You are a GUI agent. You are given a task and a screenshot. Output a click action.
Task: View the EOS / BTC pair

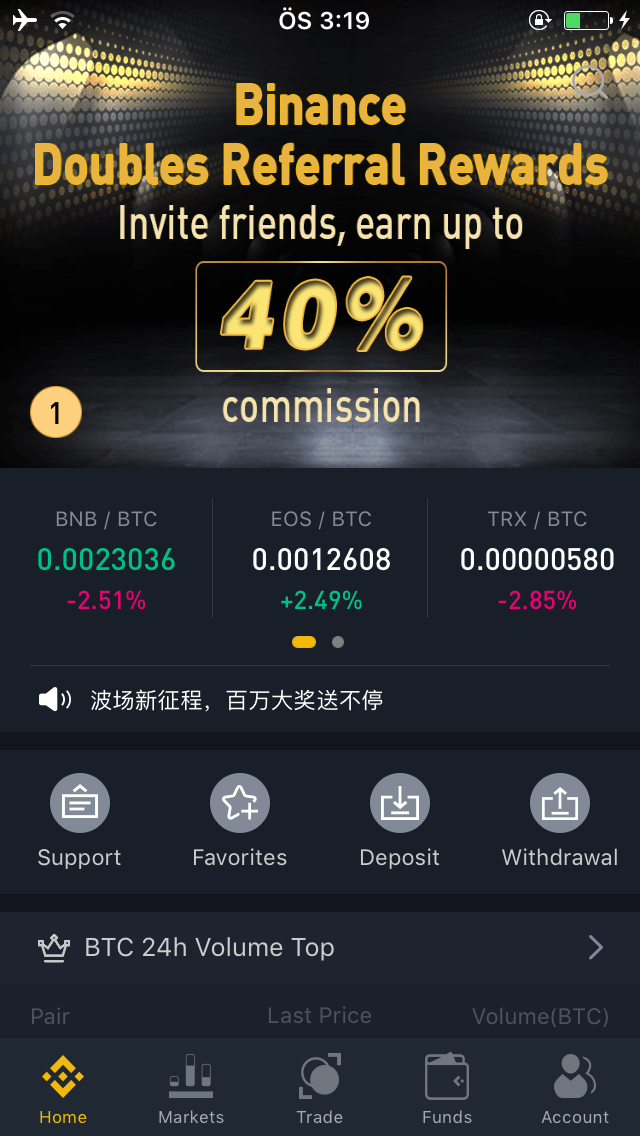click(x=320, y=559)
